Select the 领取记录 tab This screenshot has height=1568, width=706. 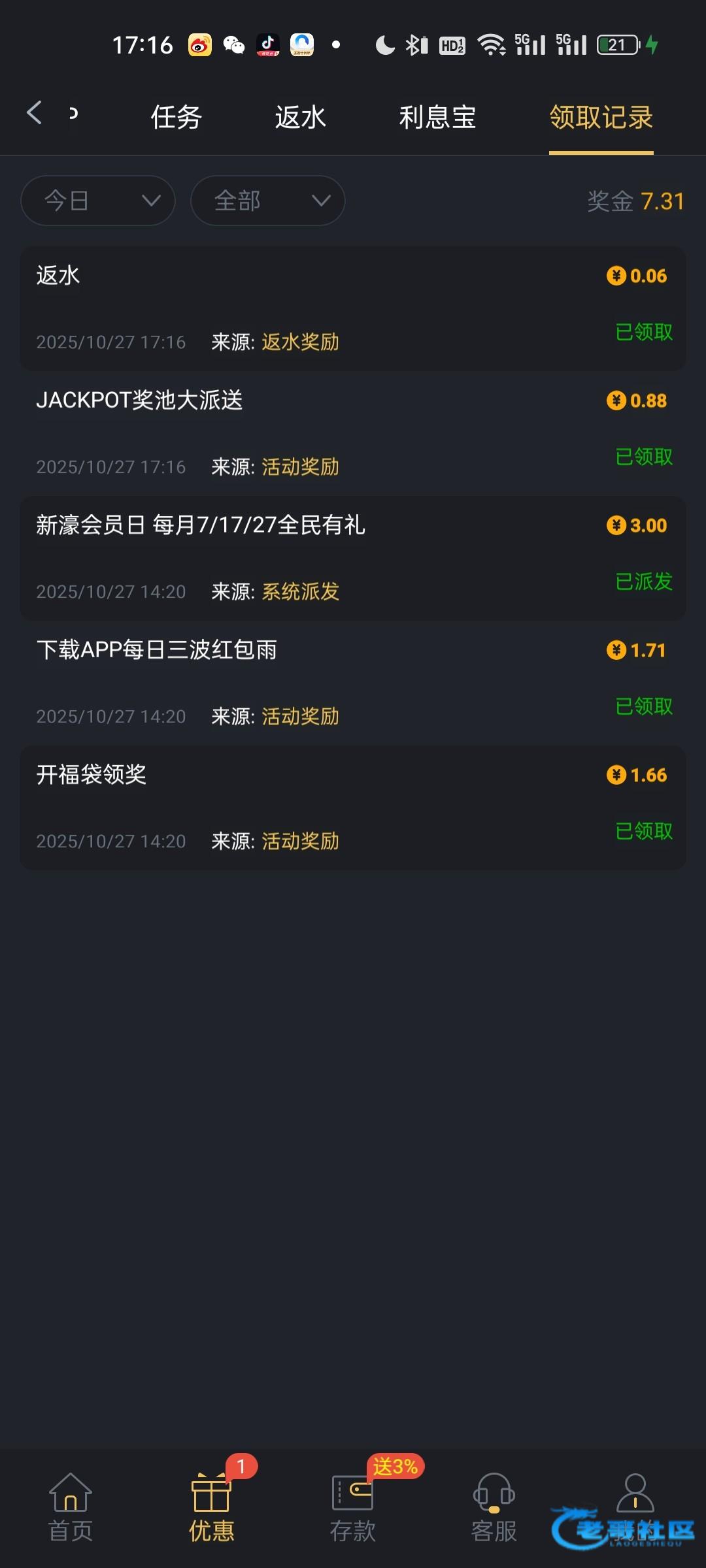[x=601, y=118]
